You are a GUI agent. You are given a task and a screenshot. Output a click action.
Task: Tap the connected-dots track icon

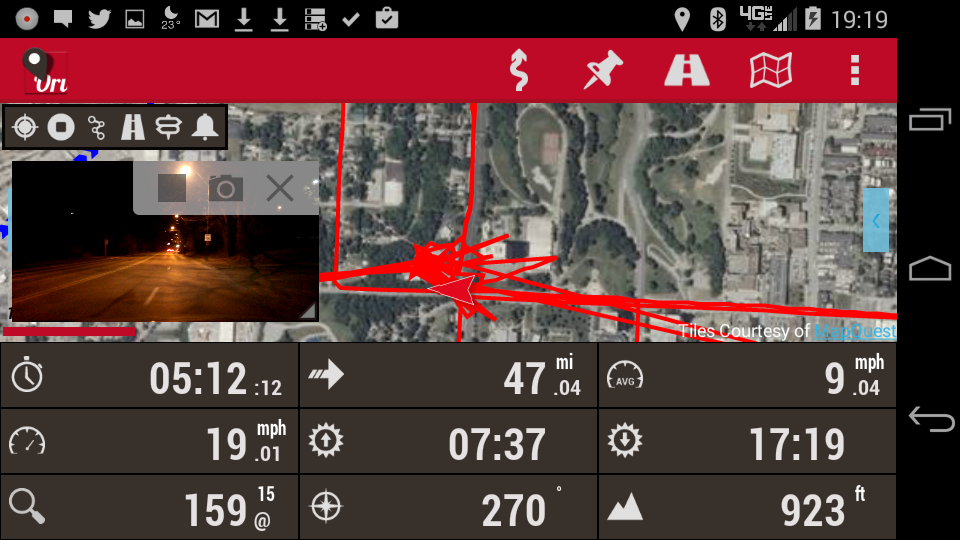(97, 127)
